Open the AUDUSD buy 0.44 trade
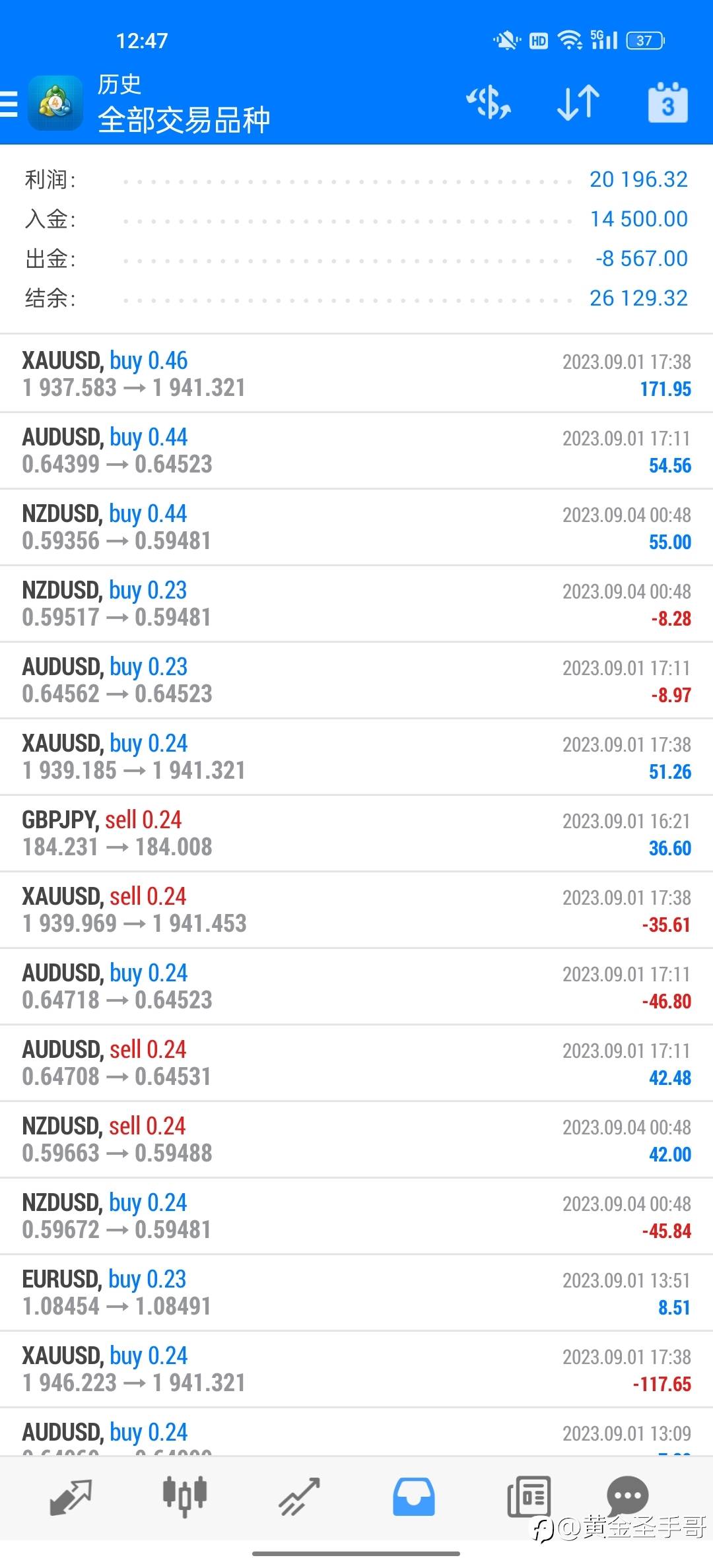 pyautogui.click(x=356, y=451)
